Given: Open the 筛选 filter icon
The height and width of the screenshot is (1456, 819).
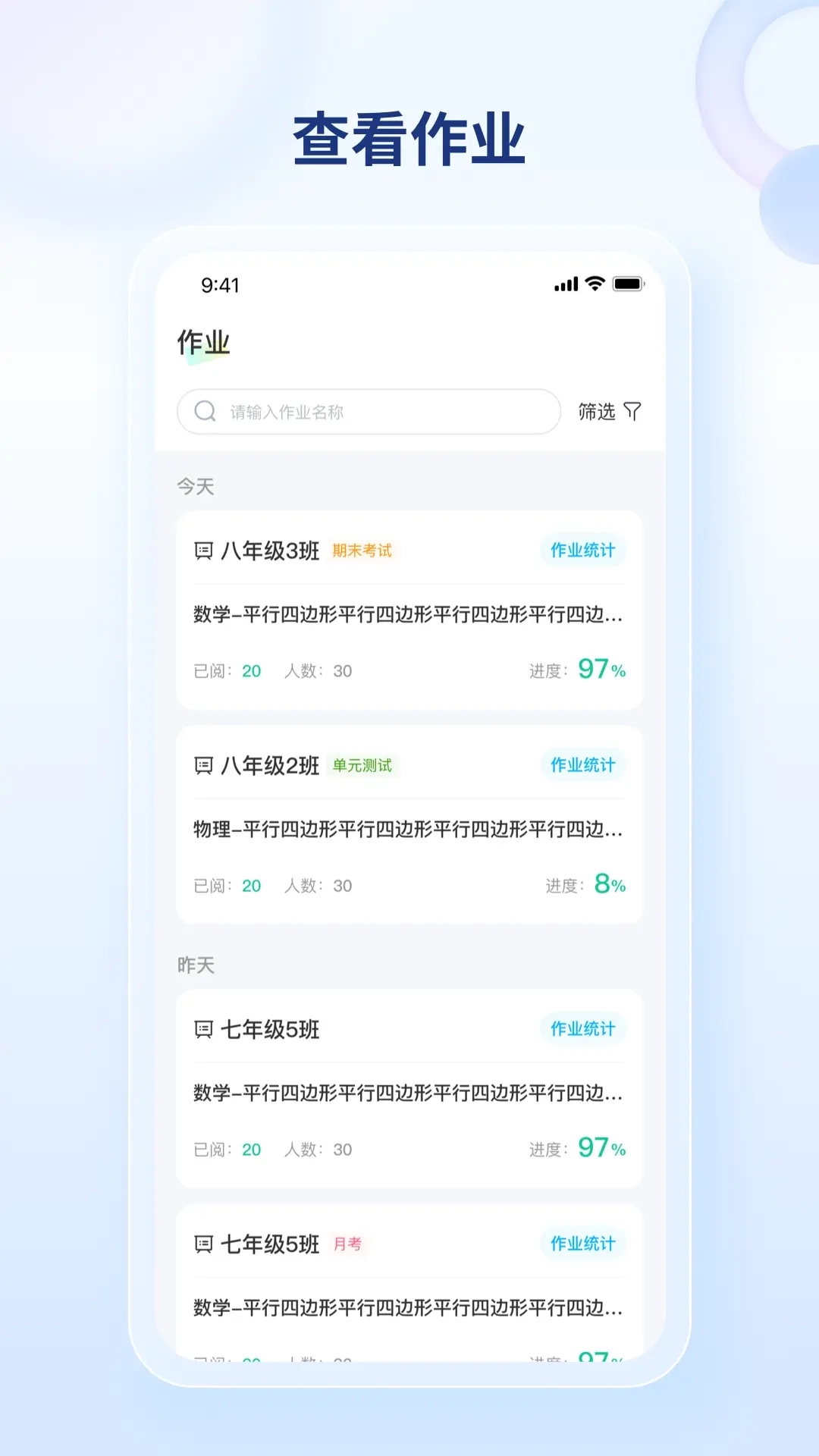Looking at the screenshot, I should (x=633, y=412).
